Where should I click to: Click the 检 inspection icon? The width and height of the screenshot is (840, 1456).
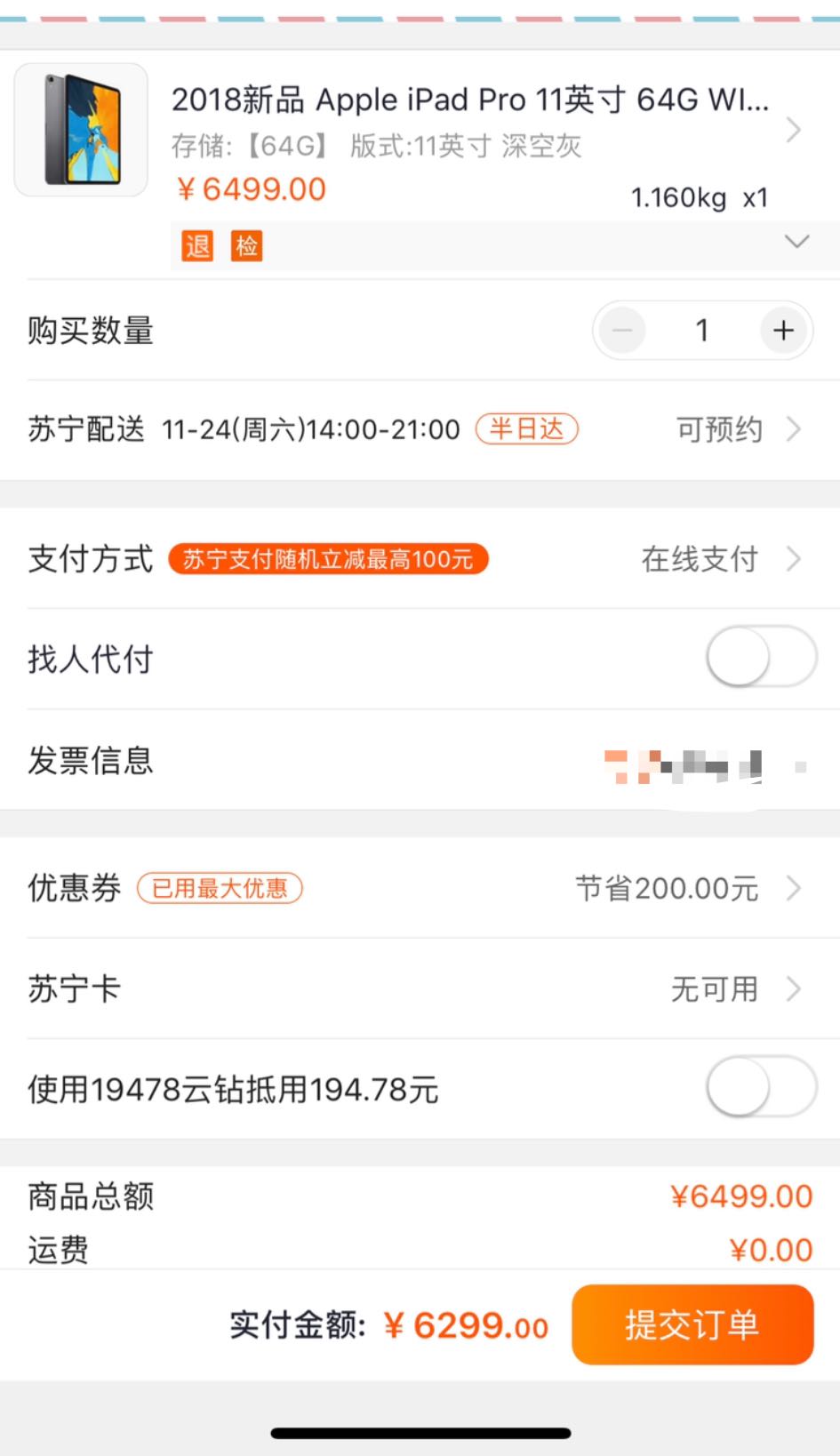(x=246, y=246)
